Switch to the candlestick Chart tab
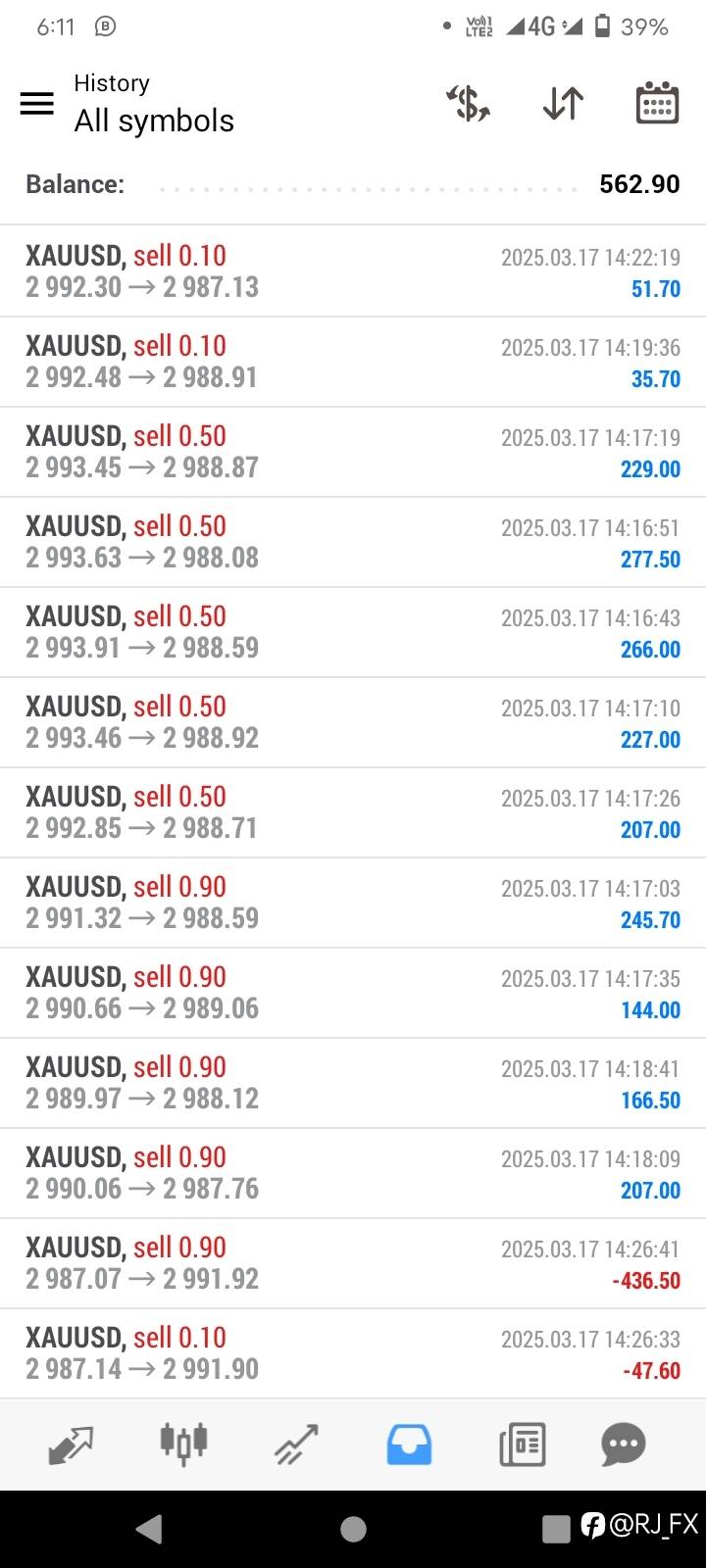The width and height of the screenshot is (706, 1568). tap(183, 1444)
